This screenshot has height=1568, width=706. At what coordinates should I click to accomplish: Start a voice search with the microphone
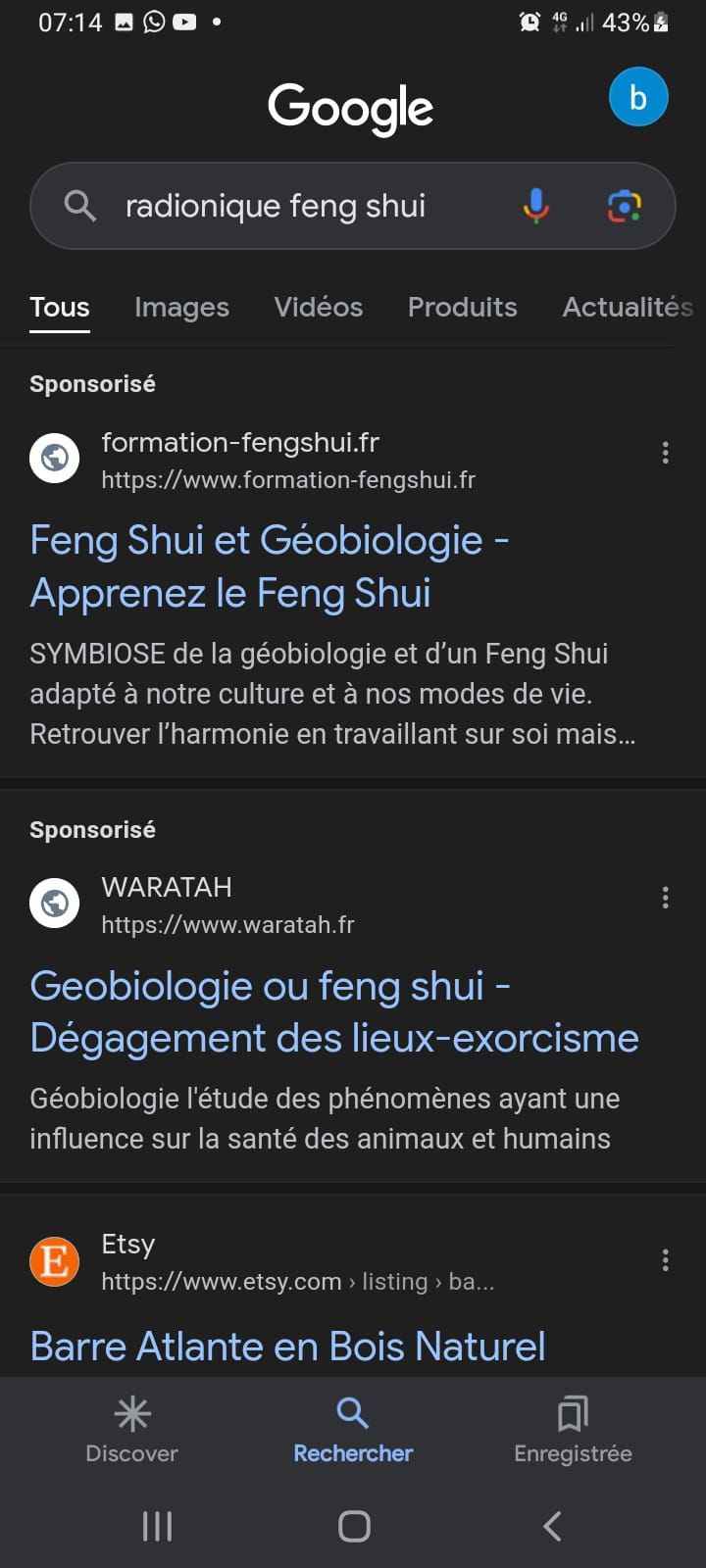535,206
